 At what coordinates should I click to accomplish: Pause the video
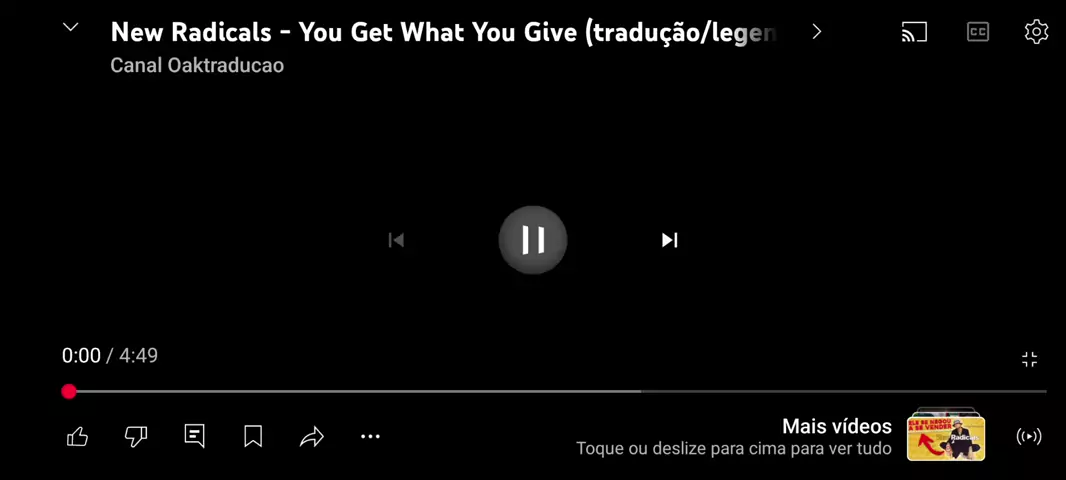[x=533, y=240]
